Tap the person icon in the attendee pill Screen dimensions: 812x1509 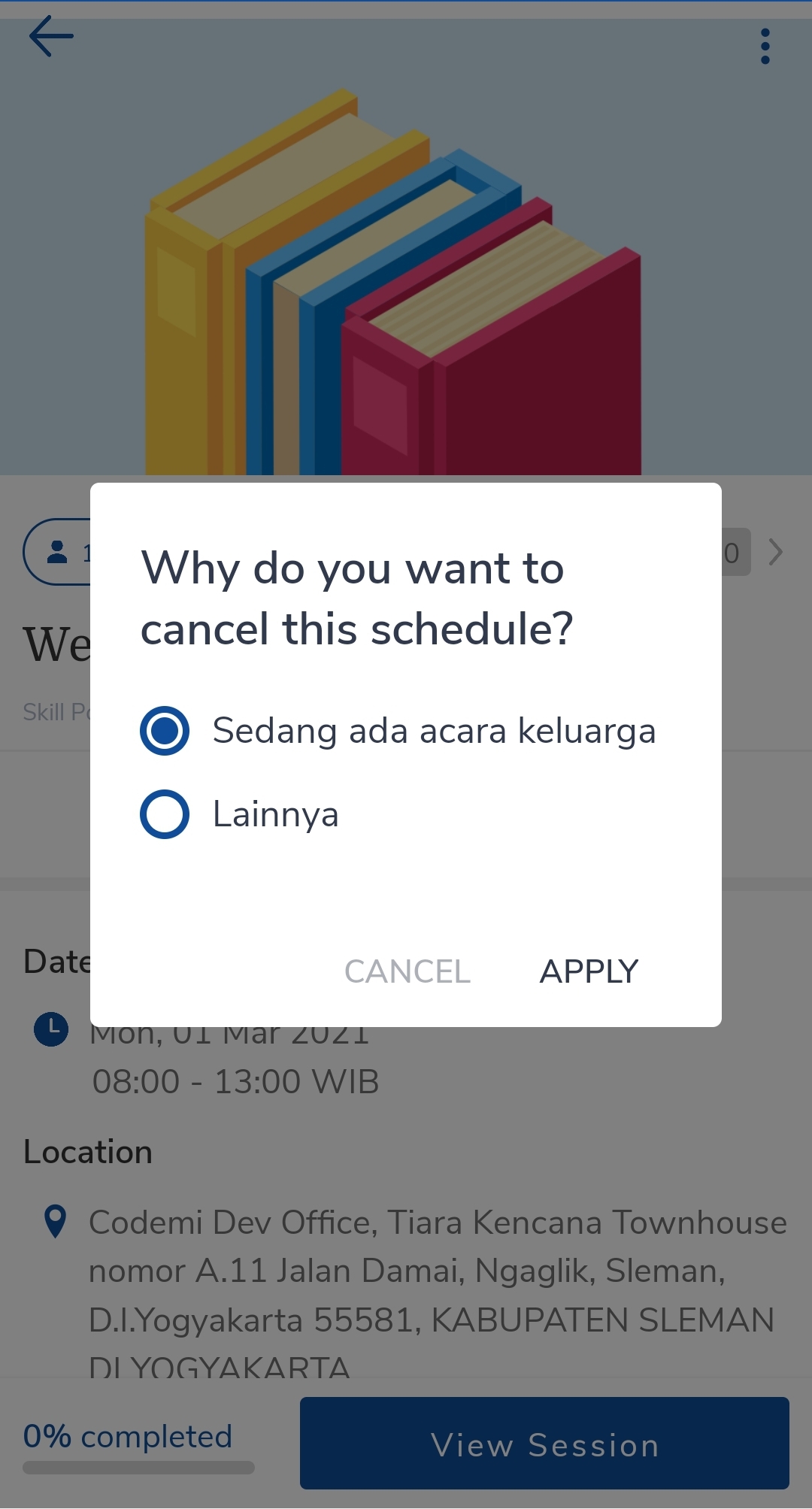click(57, 551)
